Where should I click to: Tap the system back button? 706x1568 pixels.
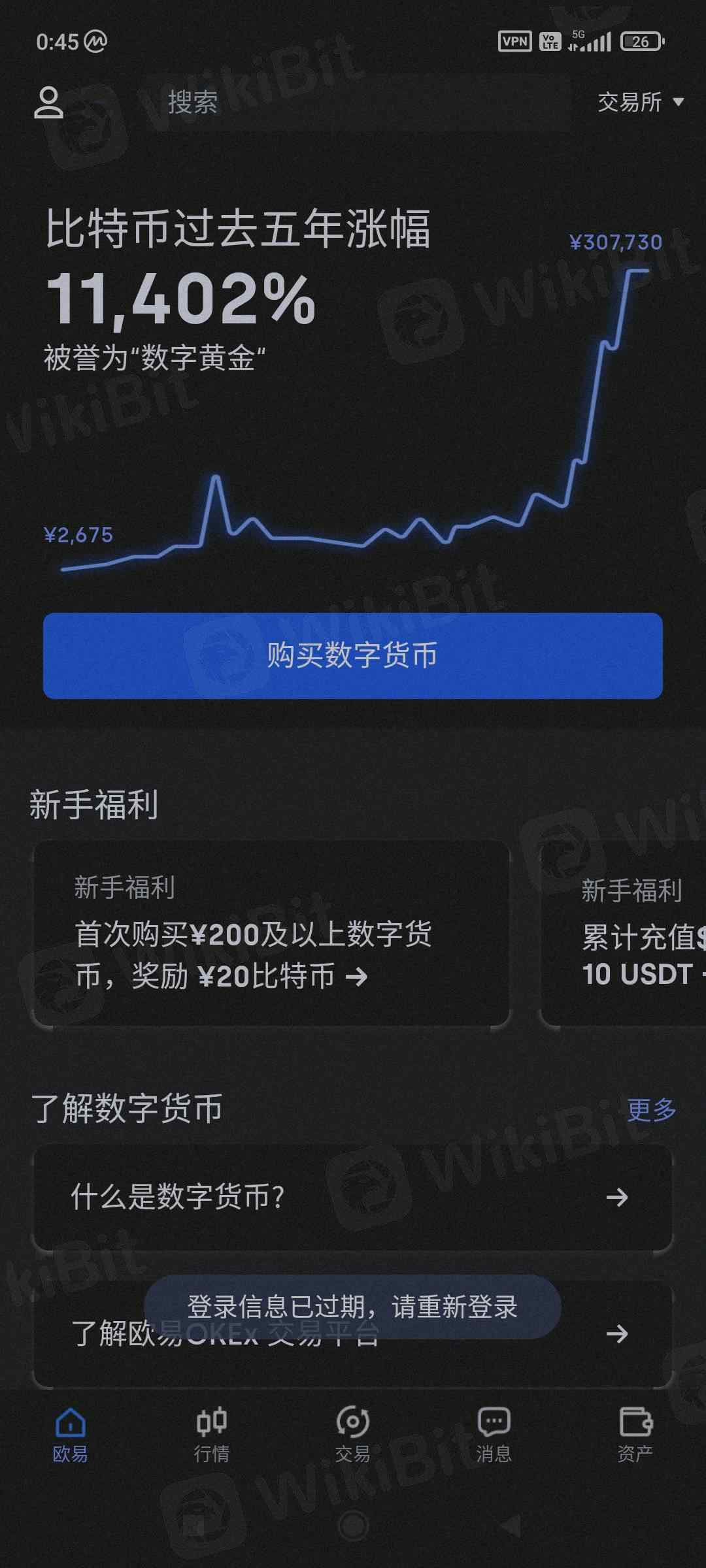(x=511, y=1526)
